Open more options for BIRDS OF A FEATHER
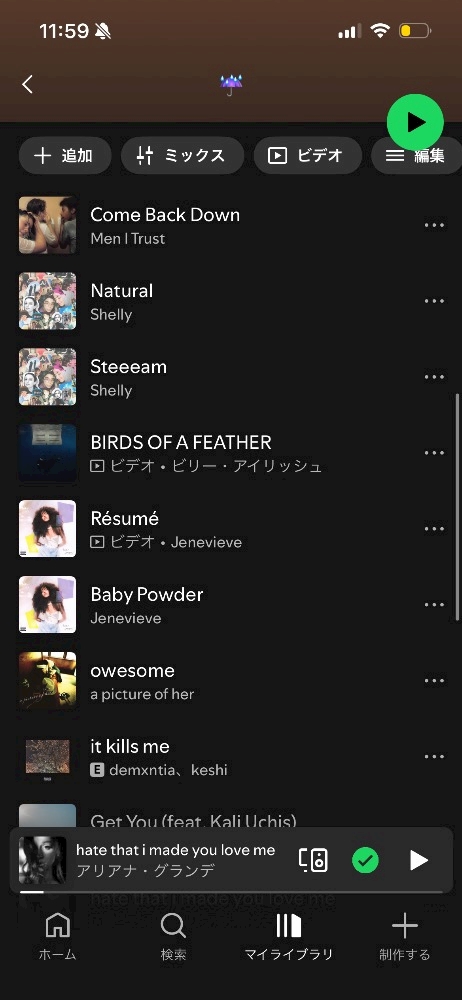The image size is (462, 1000). point(434,453)
